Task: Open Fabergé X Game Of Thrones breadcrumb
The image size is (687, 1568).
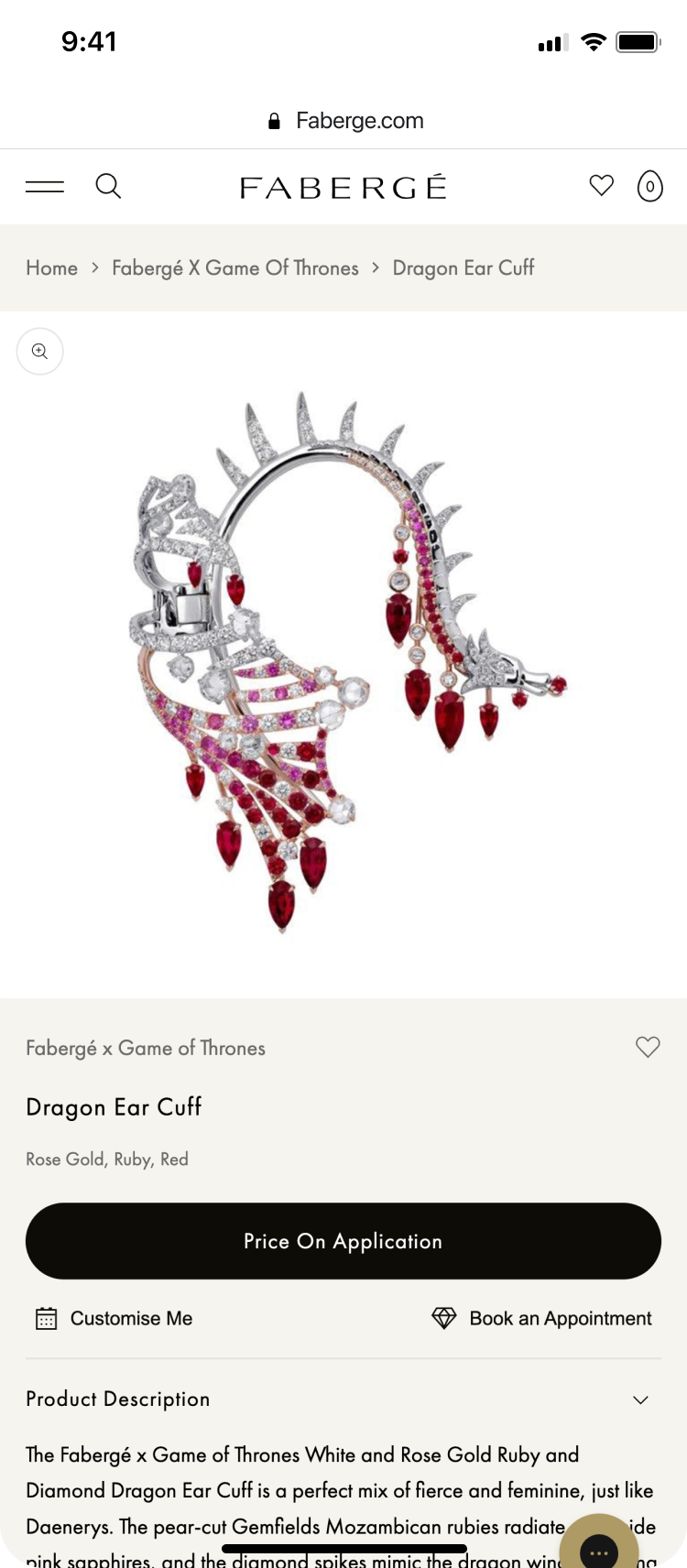Action: 235,268
